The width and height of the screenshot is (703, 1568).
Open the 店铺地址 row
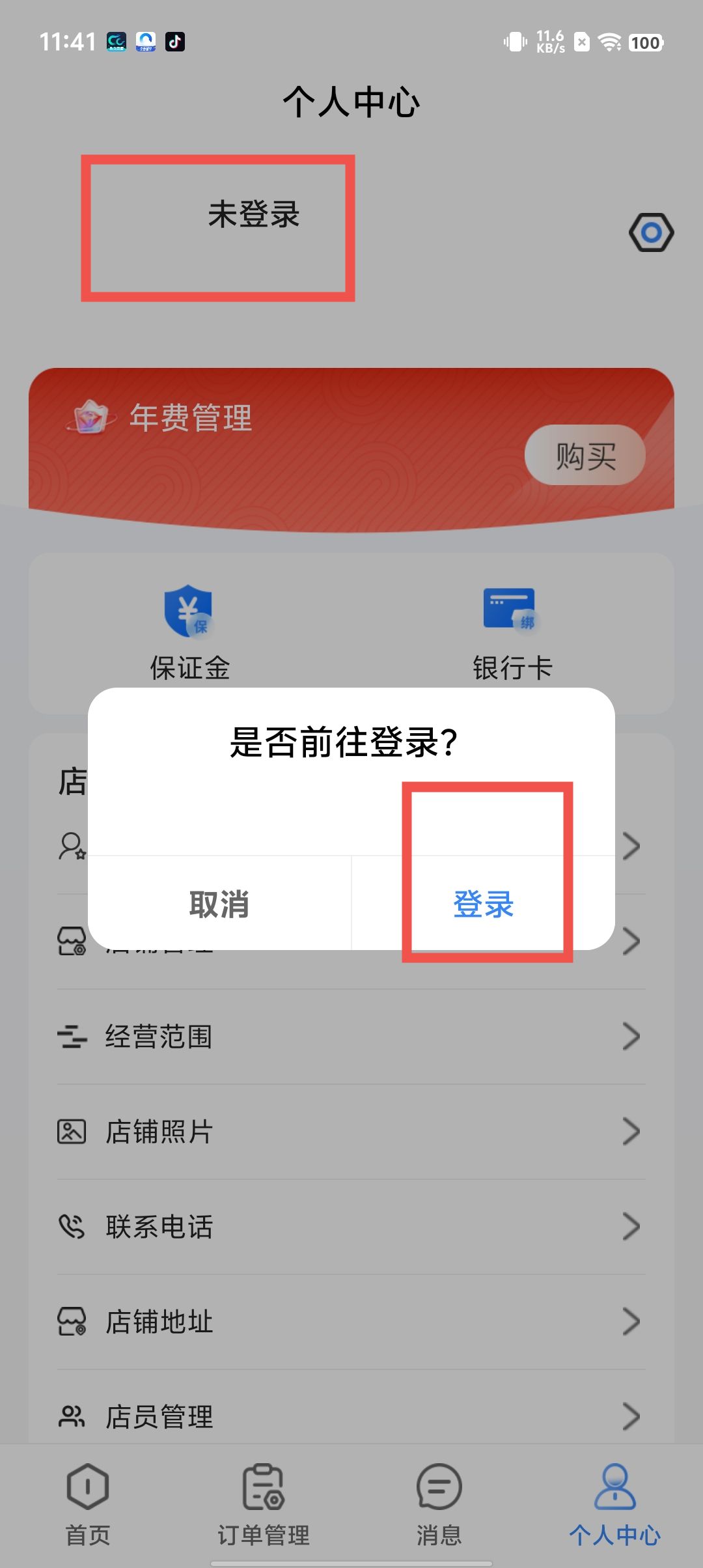click(x=351, y=1322)
